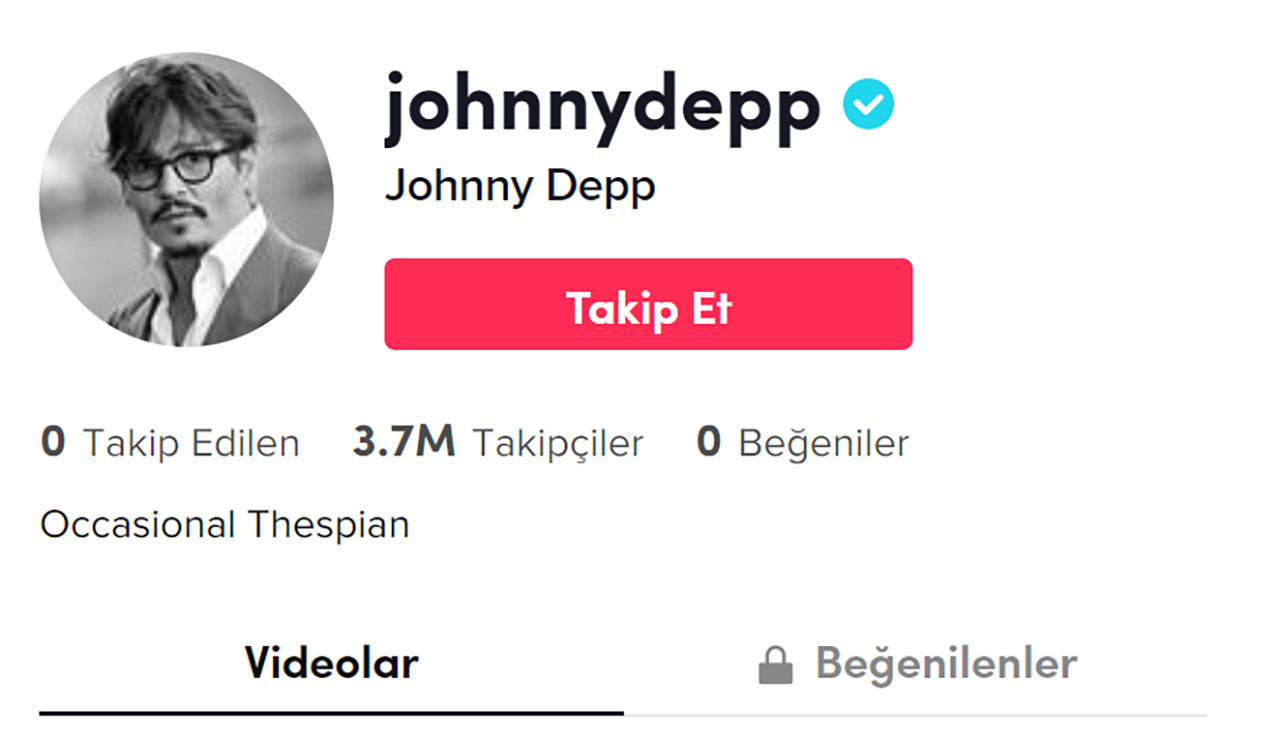Screen dimensions: 1280x739
Task: View the 3.7M Takipçiler list
Action: click(498, 443)
